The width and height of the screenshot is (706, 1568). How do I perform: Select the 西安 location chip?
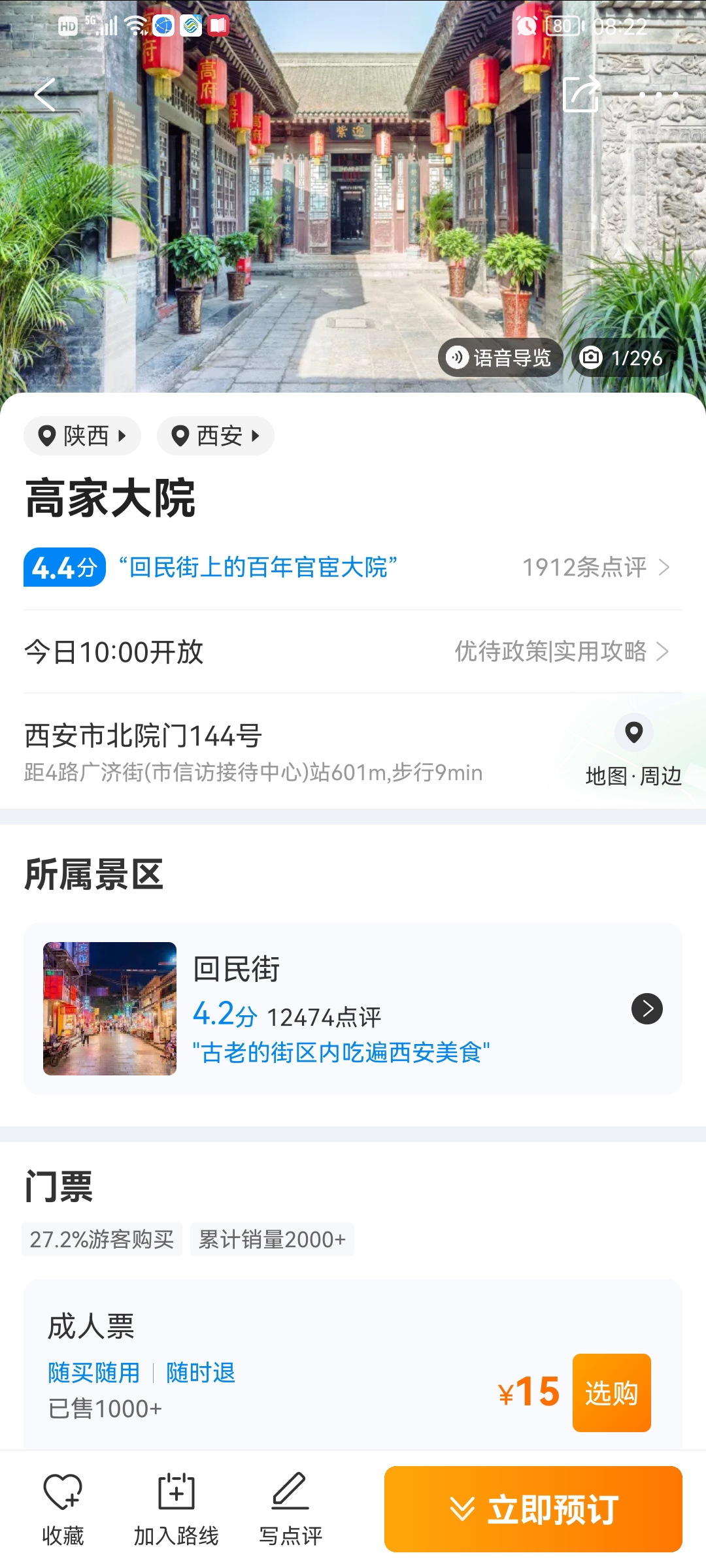coord(215,436)
